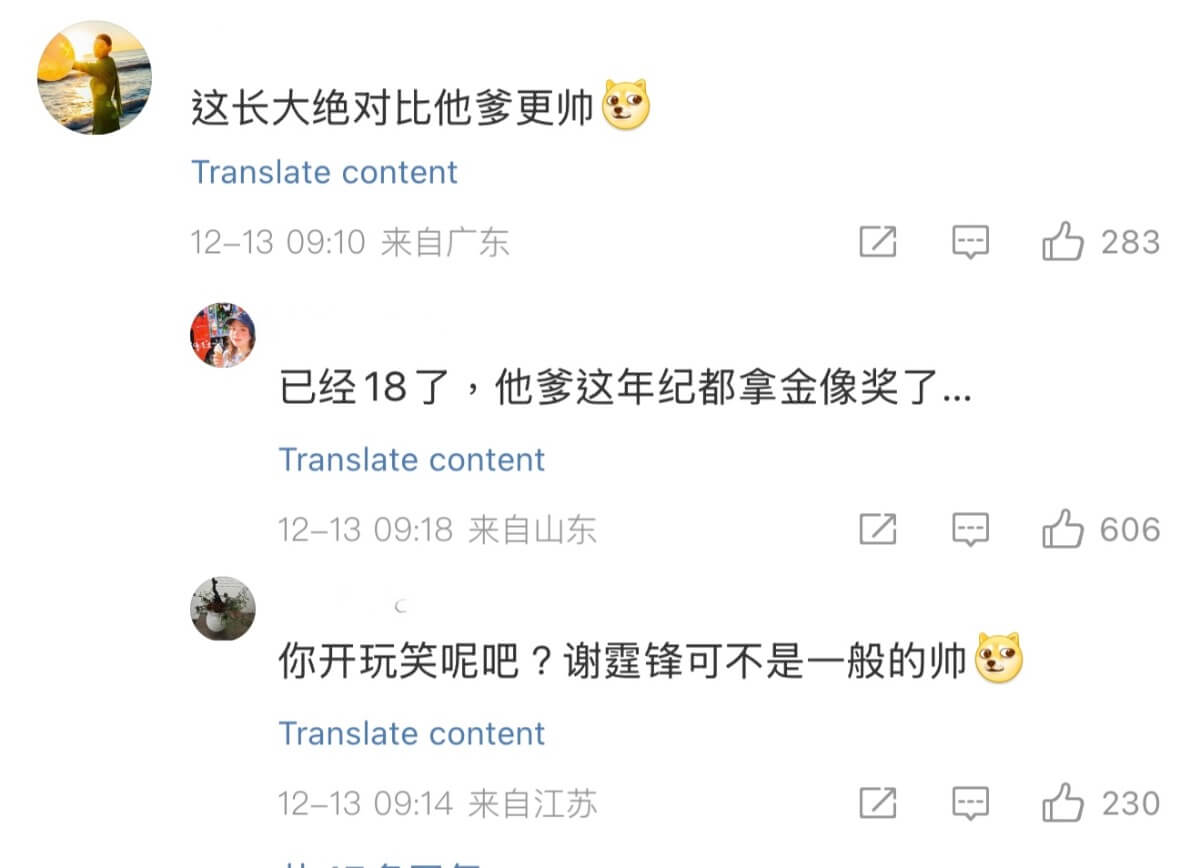Translate the reply about 金像奖

(x=411, y=460)
